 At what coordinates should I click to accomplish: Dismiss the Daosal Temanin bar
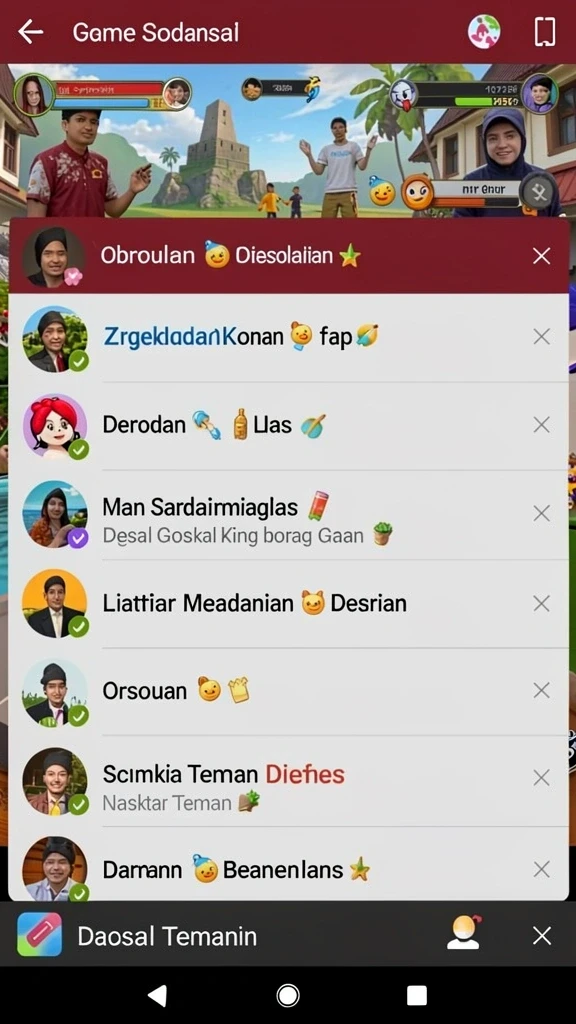[x=541, y=936]
